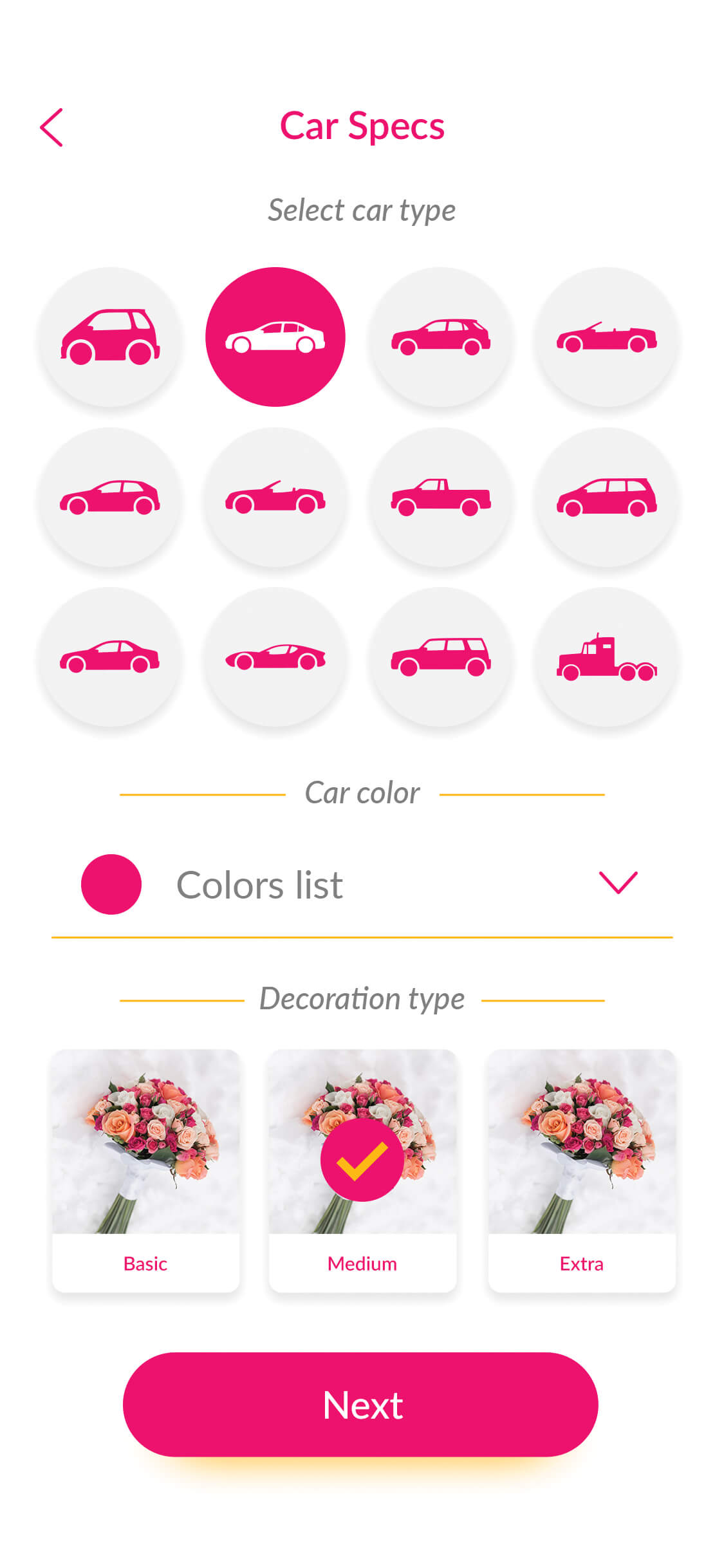Select the highlighted sedan car type
Viewport: 724px width, 1568px height.
(x=275, y=337)
